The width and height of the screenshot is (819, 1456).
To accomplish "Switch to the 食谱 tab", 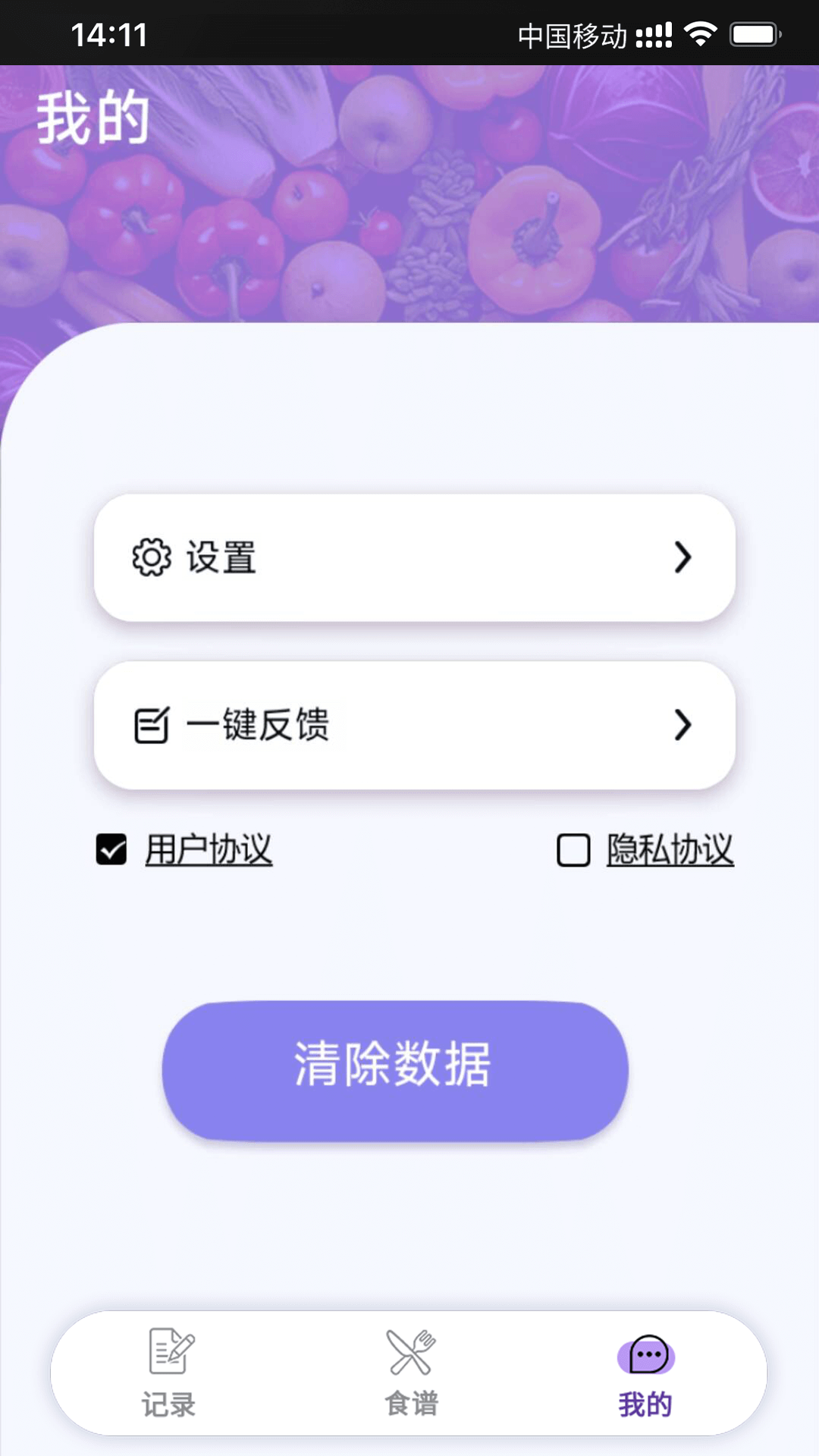I will [x=411, y=1373].
